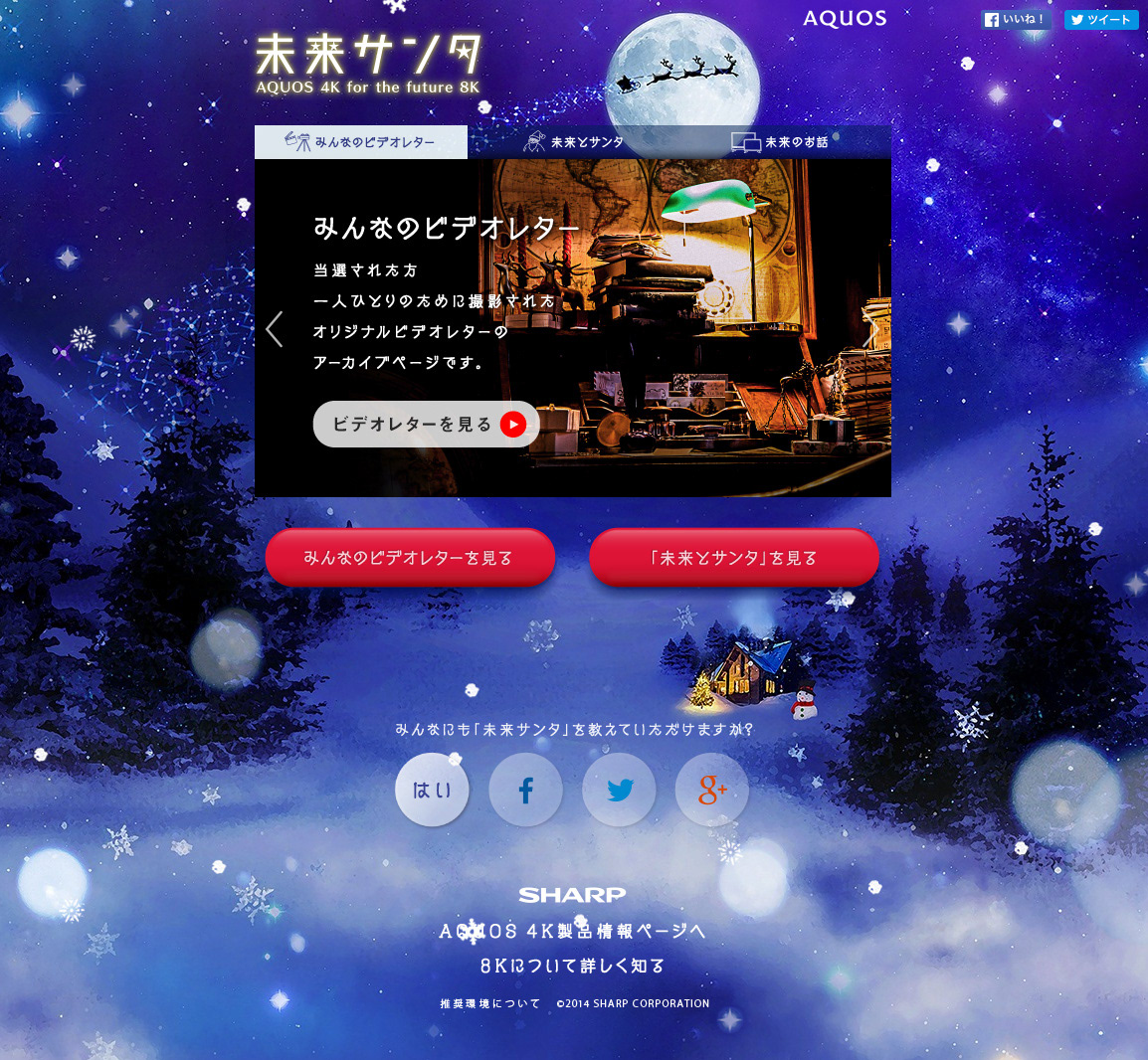Viewport: 1148px width, 1060px height.
Task: Select the はい round button
Action: pos(432,790)
